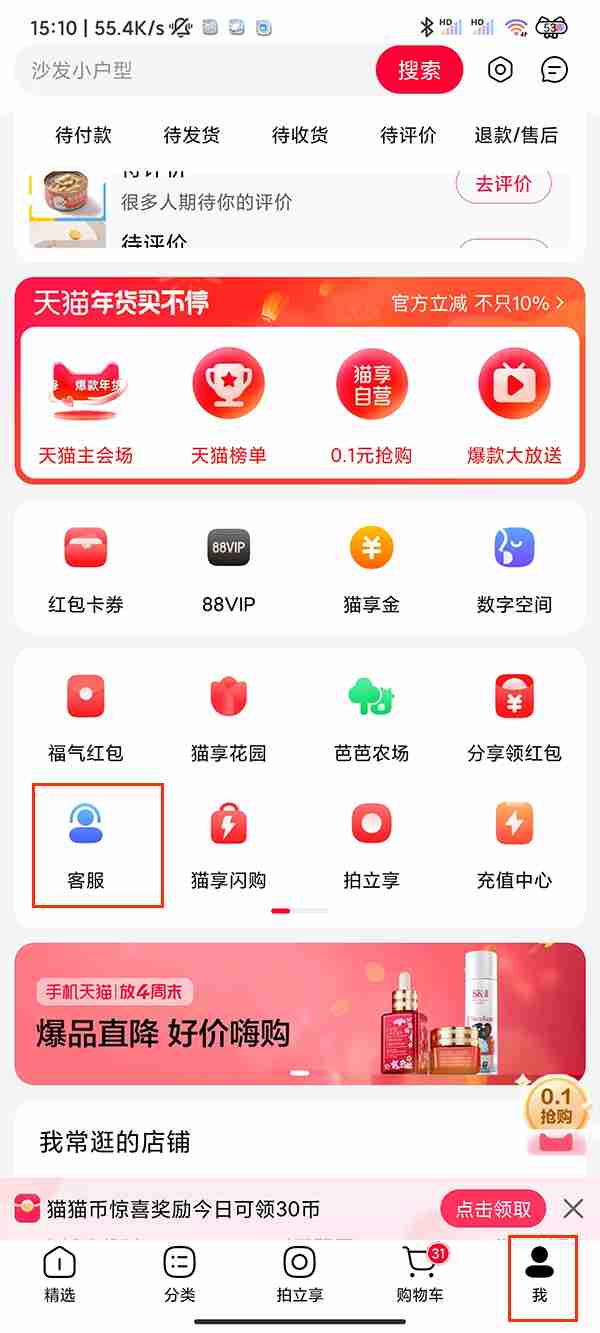This screenshot has height=1333, width=600.
Task: Open 退款/售后 orders
Action: coord(516,135)
